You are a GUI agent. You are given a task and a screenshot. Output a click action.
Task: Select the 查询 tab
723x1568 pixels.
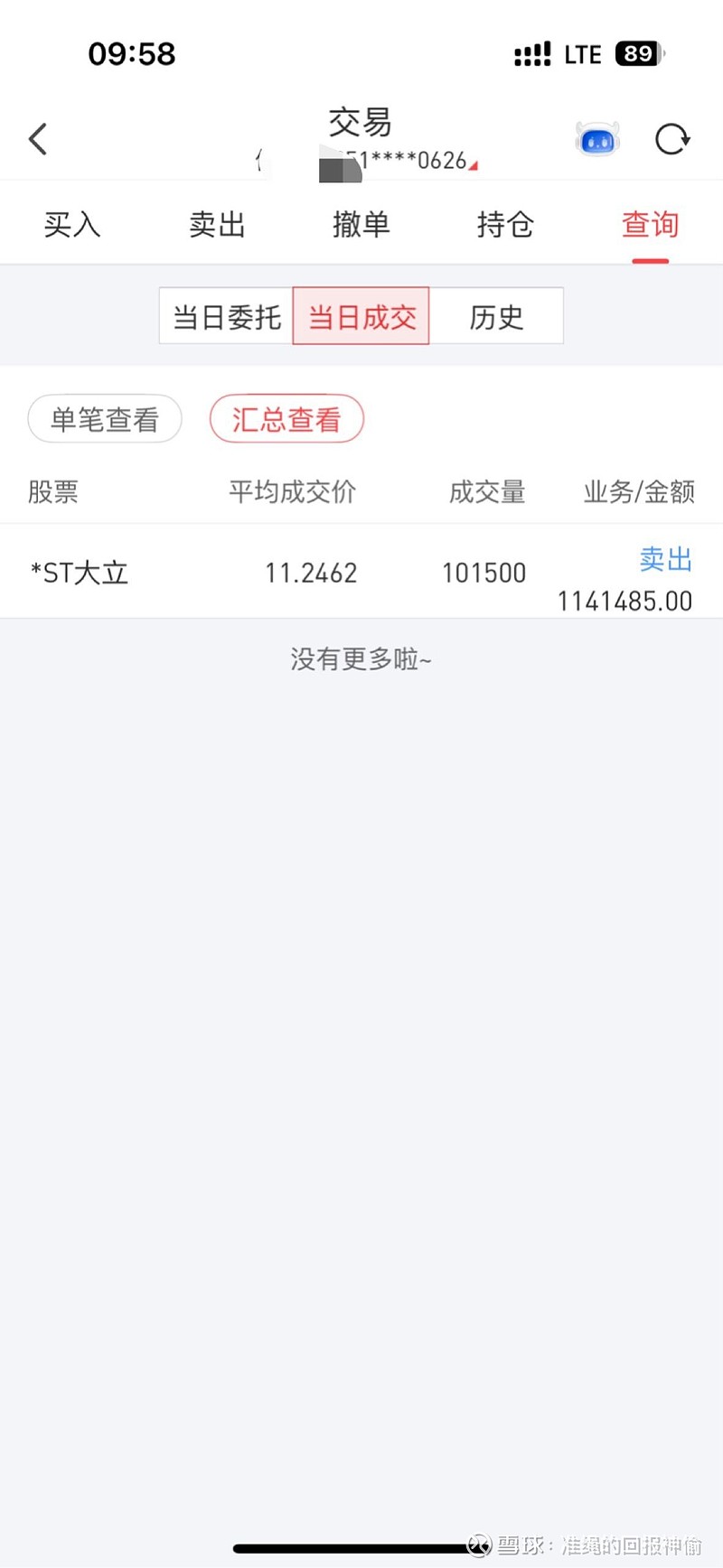click(x=651, y=225)
